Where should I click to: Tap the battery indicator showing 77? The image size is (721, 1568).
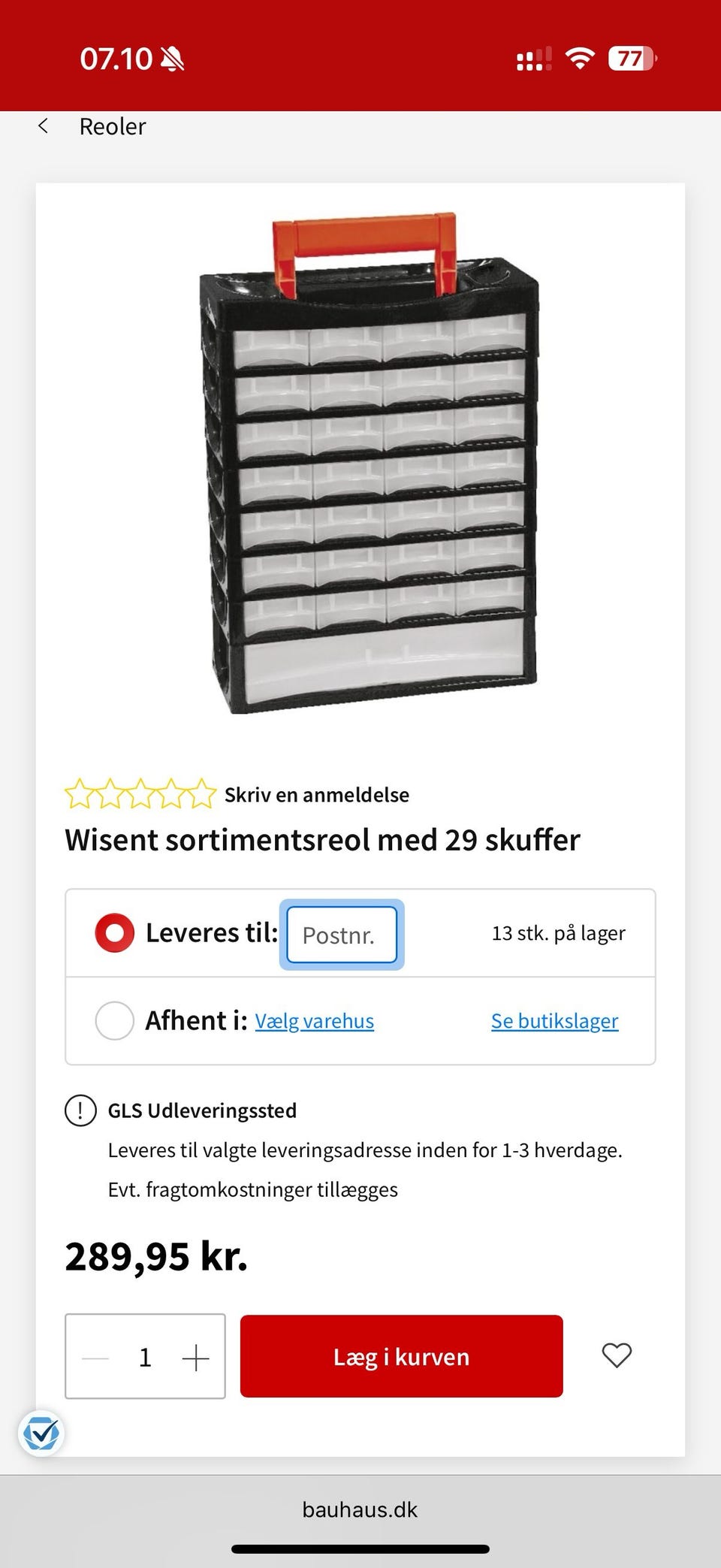pyautogui.click(x=629, y=58)
